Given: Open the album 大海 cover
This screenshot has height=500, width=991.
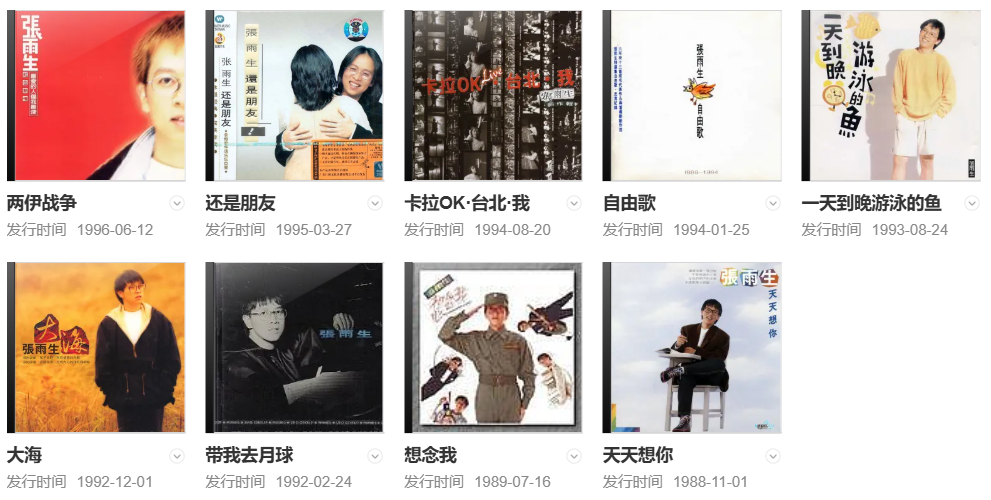Looking at the screenshot, I should point(96,348).
